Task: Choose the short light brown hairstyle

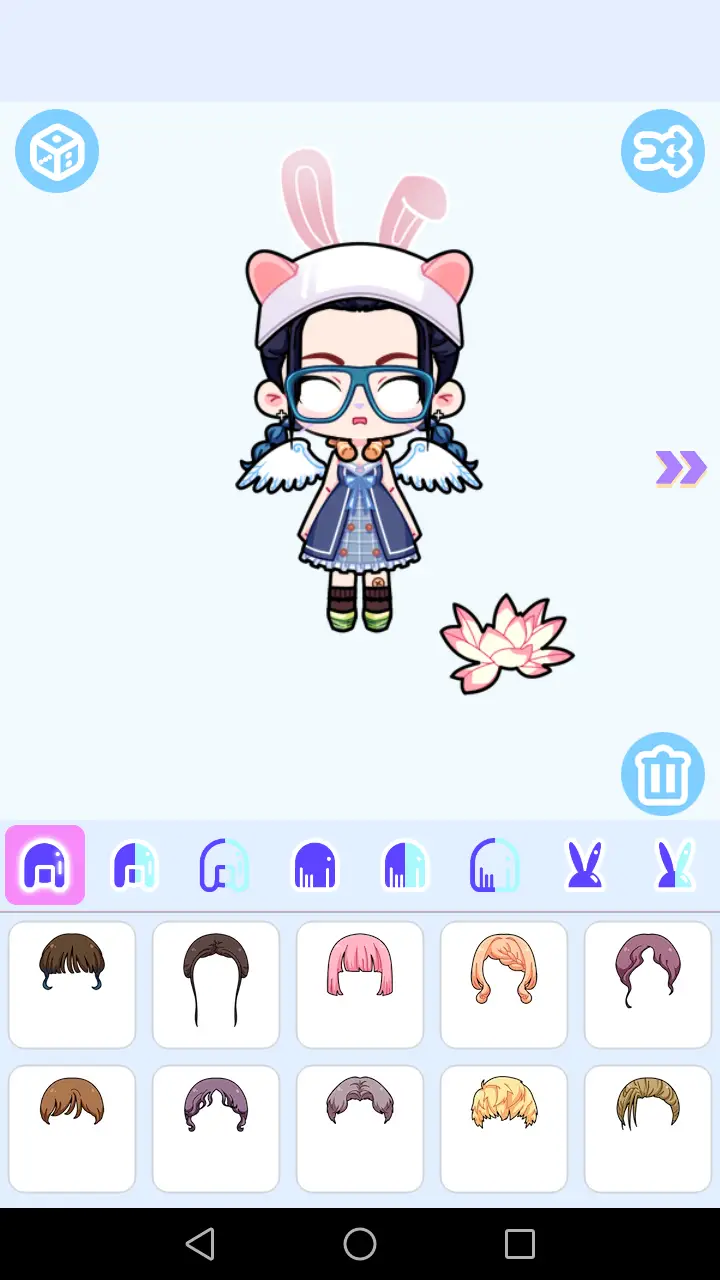Action: tap(72, 1128)
